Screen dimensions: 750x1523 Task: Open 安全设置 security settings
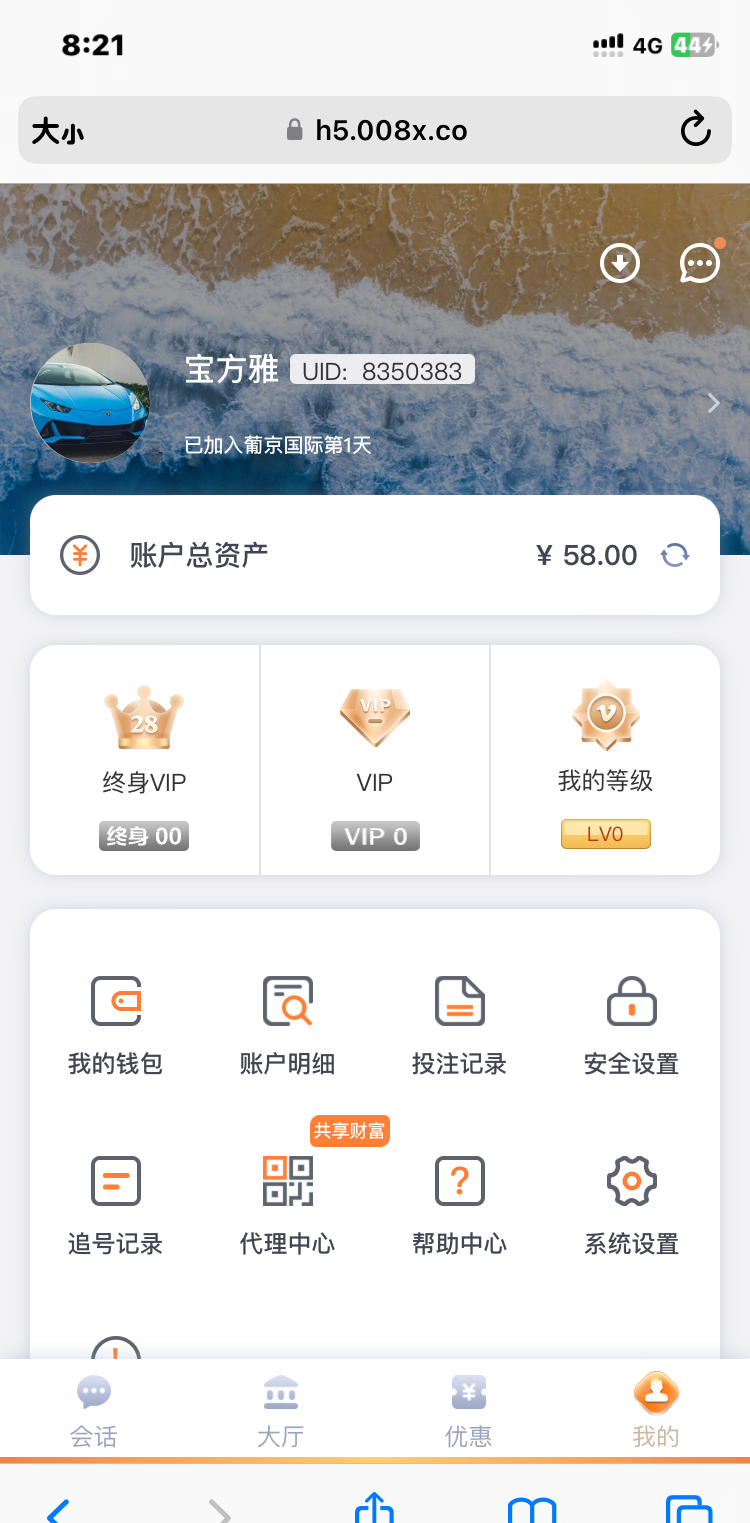[632, 1024]
